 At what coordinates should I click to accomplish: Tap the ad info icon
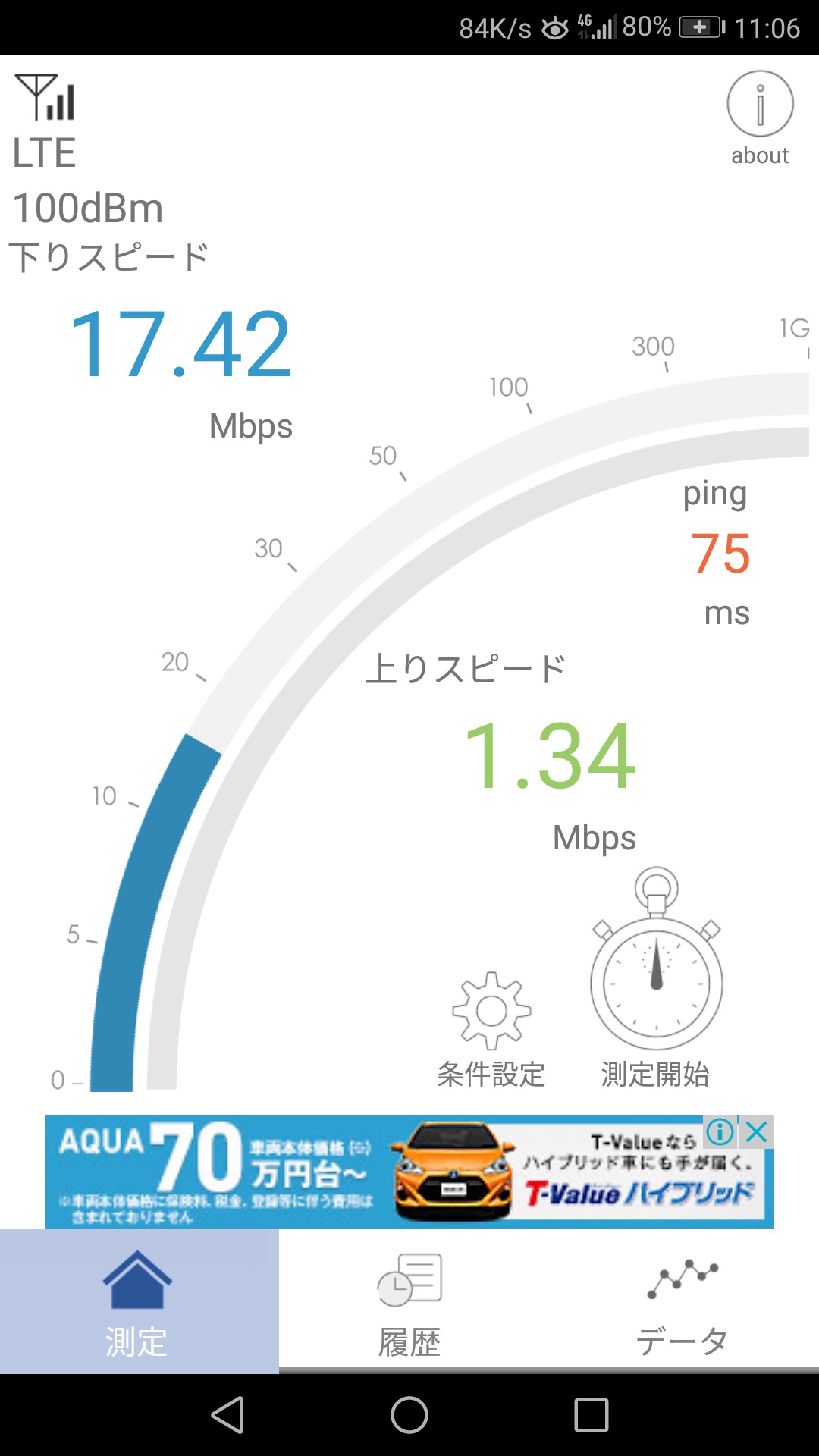tap(720, 1132)
